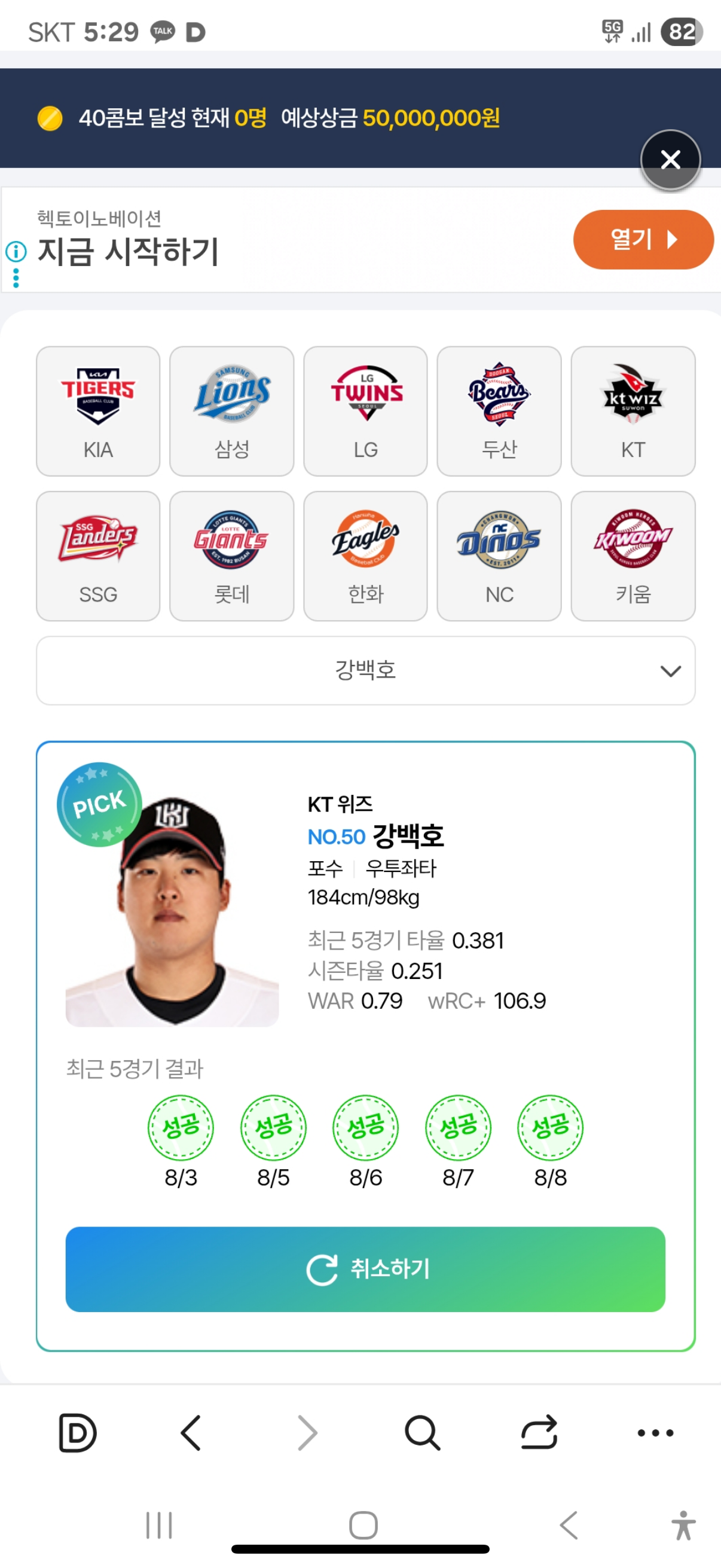
Task: Choose the 한화 Eagles team
Action: [366, 556]
